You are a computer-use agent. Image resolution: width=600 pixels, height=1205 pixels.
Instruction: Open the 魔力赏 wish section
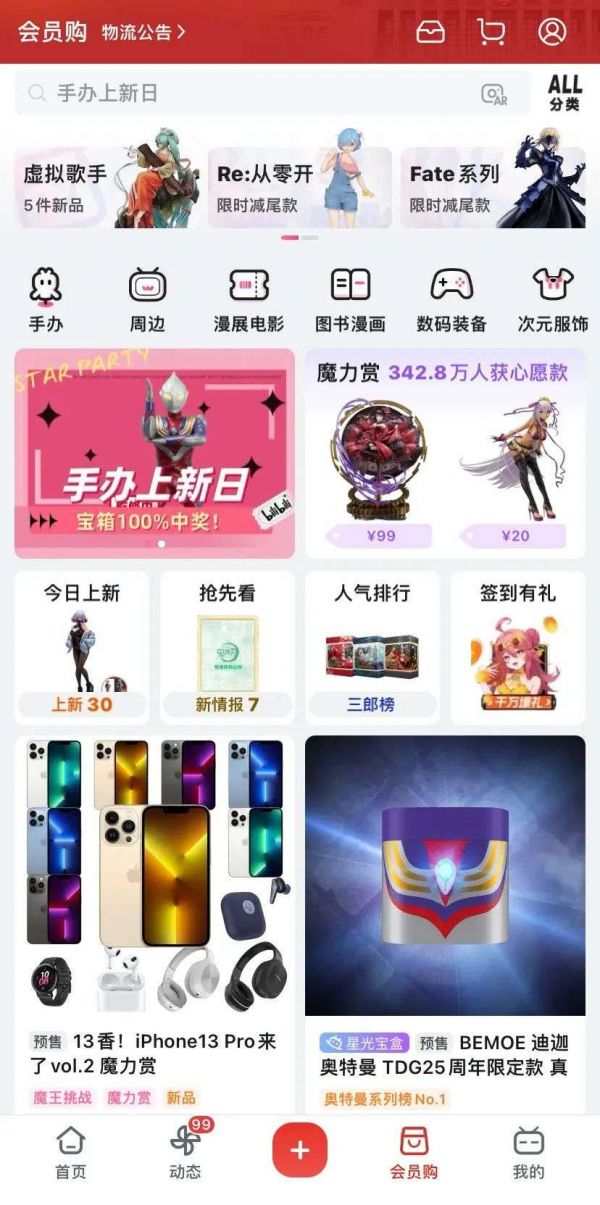click(x=444, y=453)
